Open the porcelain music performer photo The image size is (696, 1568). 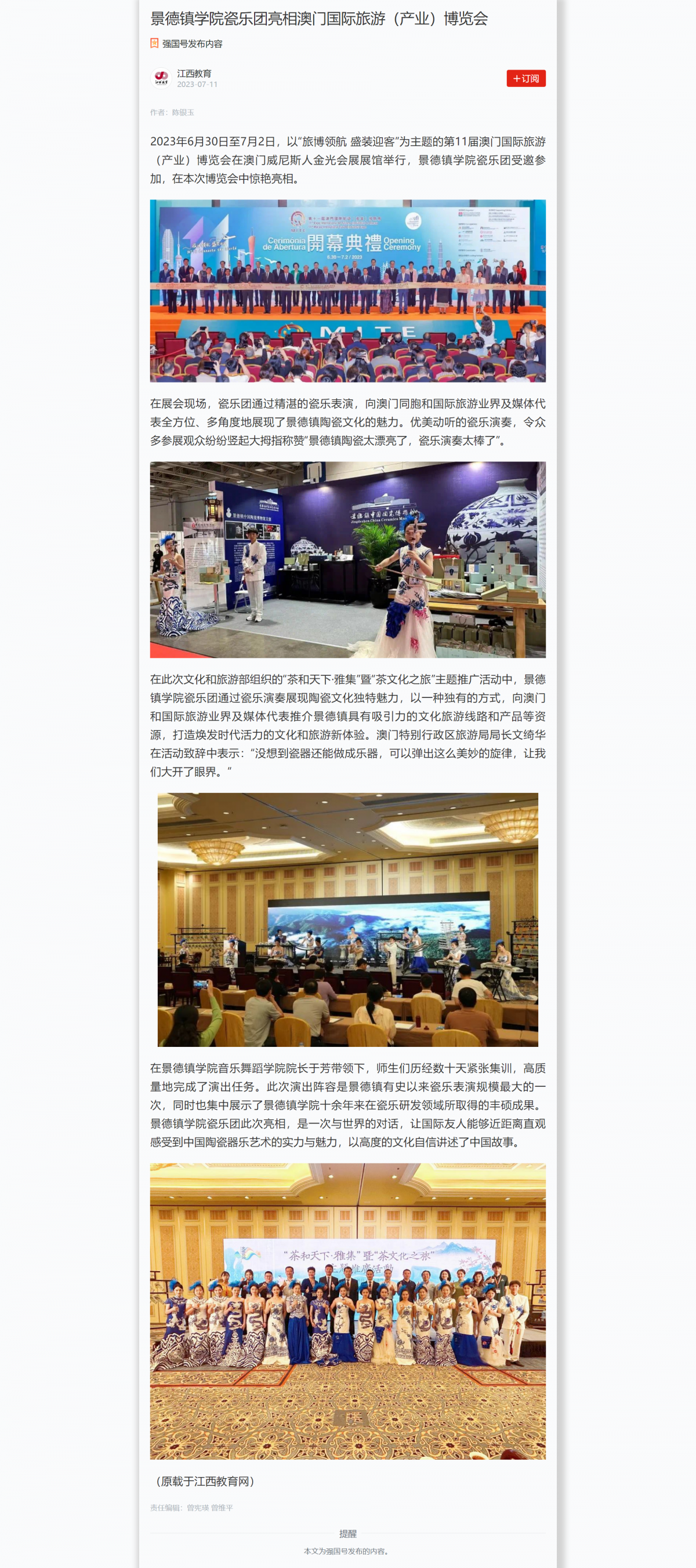(347, 559)
